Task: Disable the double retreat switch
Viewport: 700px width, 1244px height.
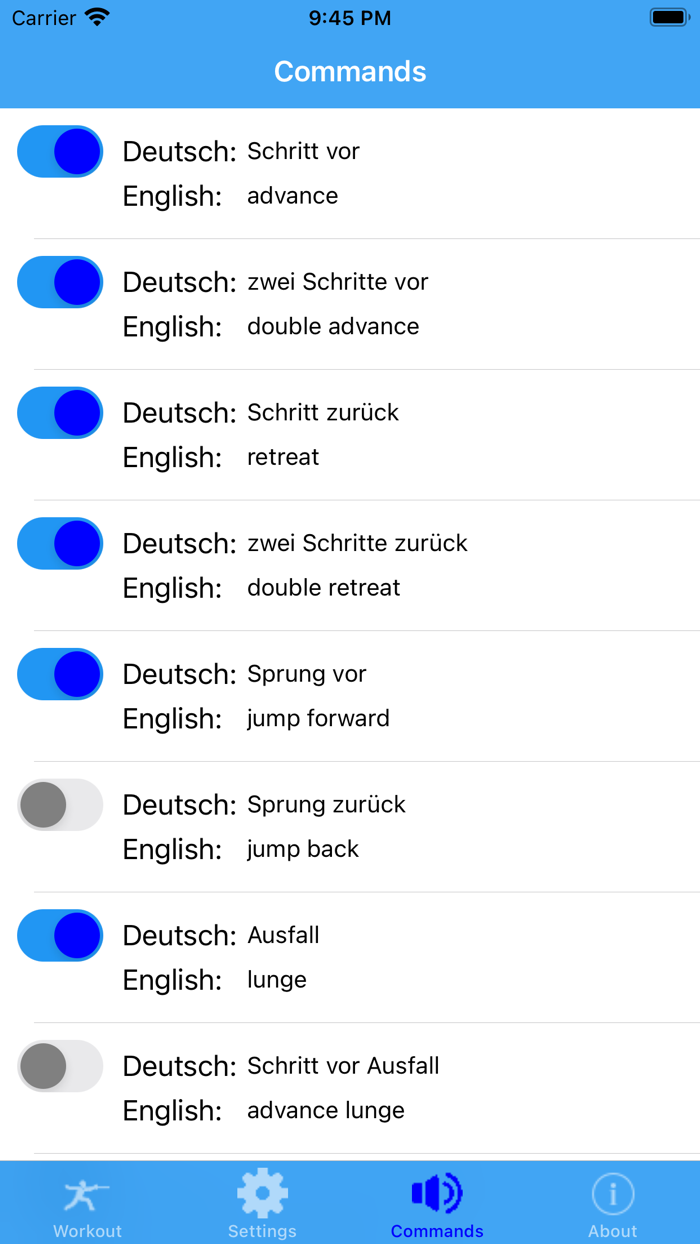Action: [60, 544]
